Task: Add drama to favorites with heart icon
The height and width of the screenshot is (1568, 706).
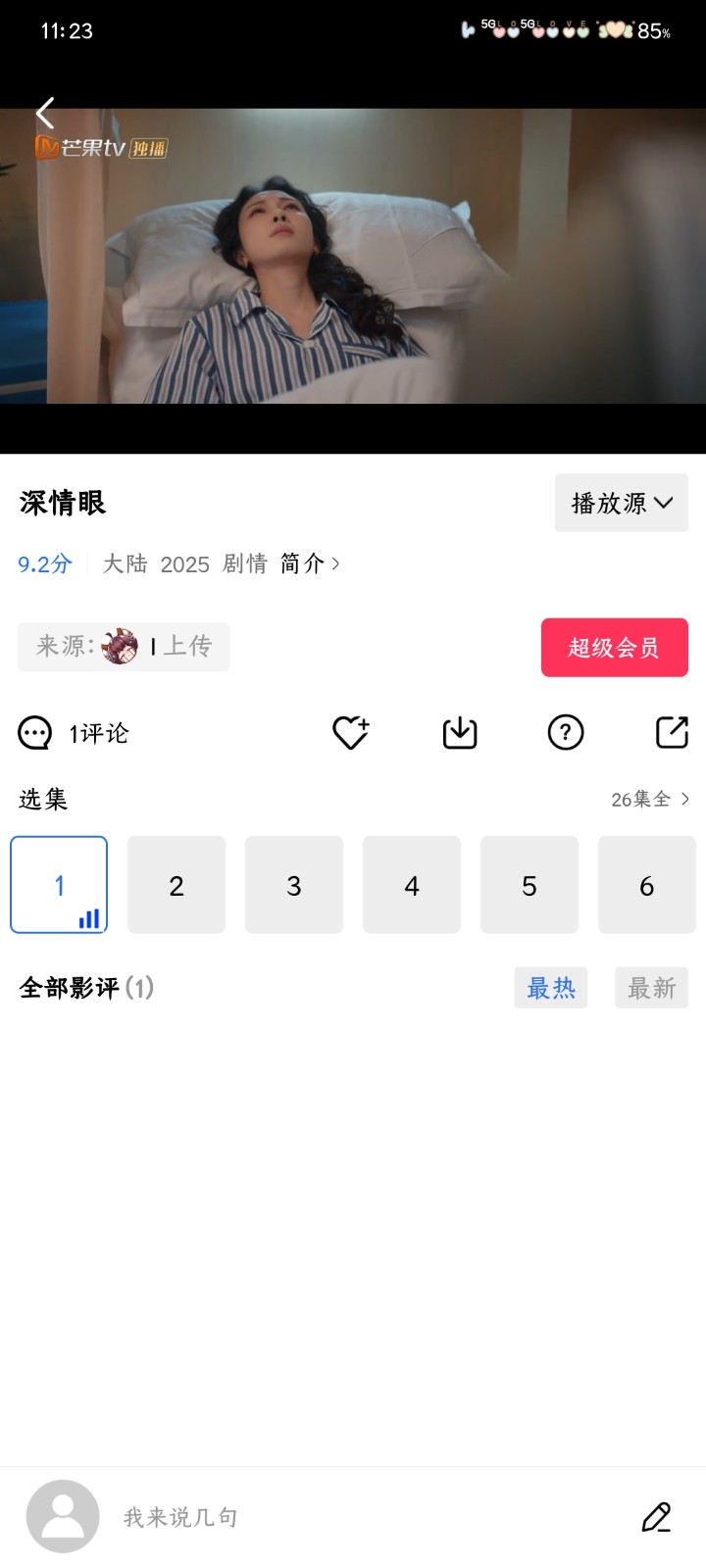Action: 351,732
